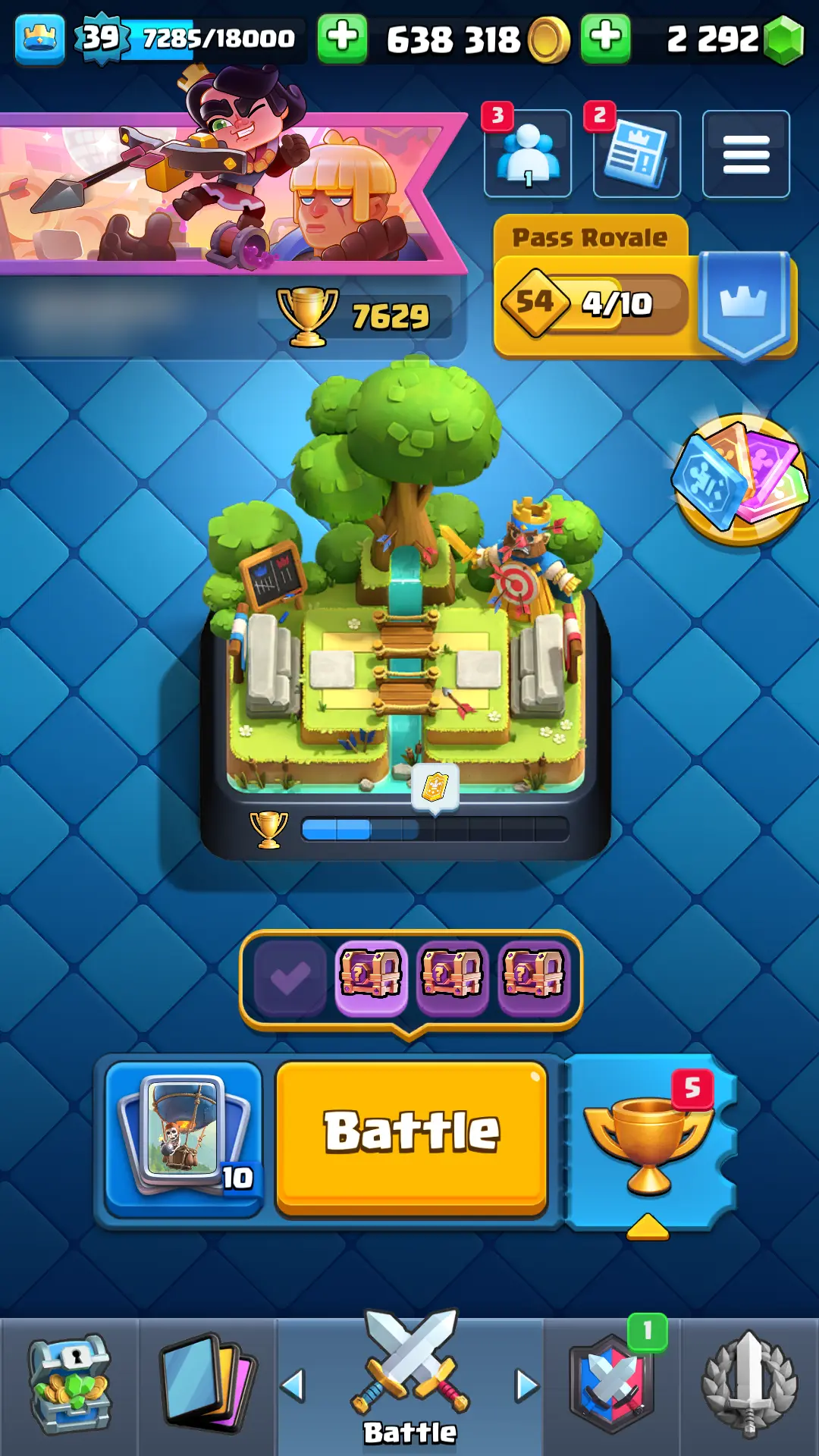Select the Battle tab

[x=410, y=1386]
